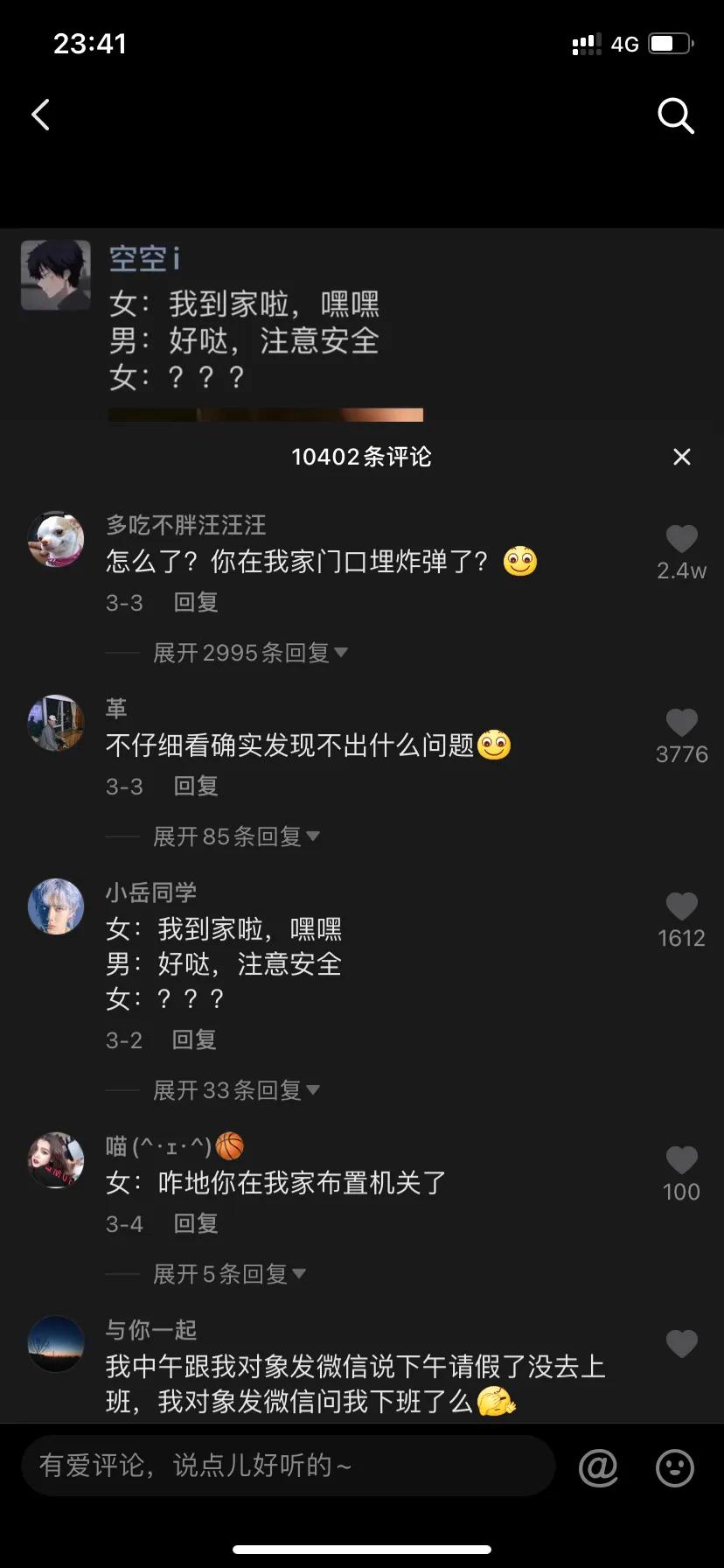The height and width of the screenshot is (1568, 724).
Task: Tap 革's profile avatar picture
Action: click(x=56, y=723)
